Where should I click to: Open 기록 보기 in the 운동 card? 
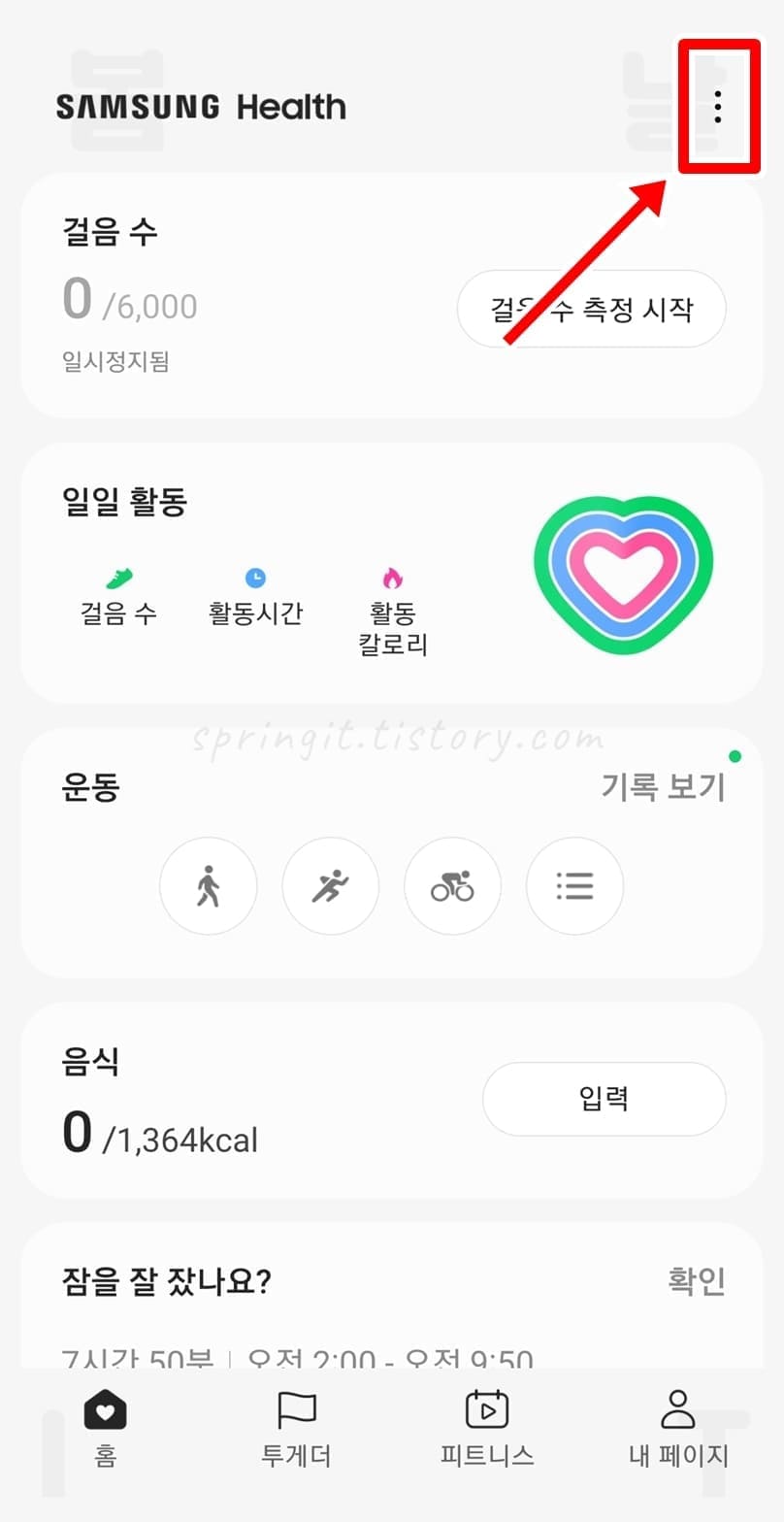pos(663,787)
